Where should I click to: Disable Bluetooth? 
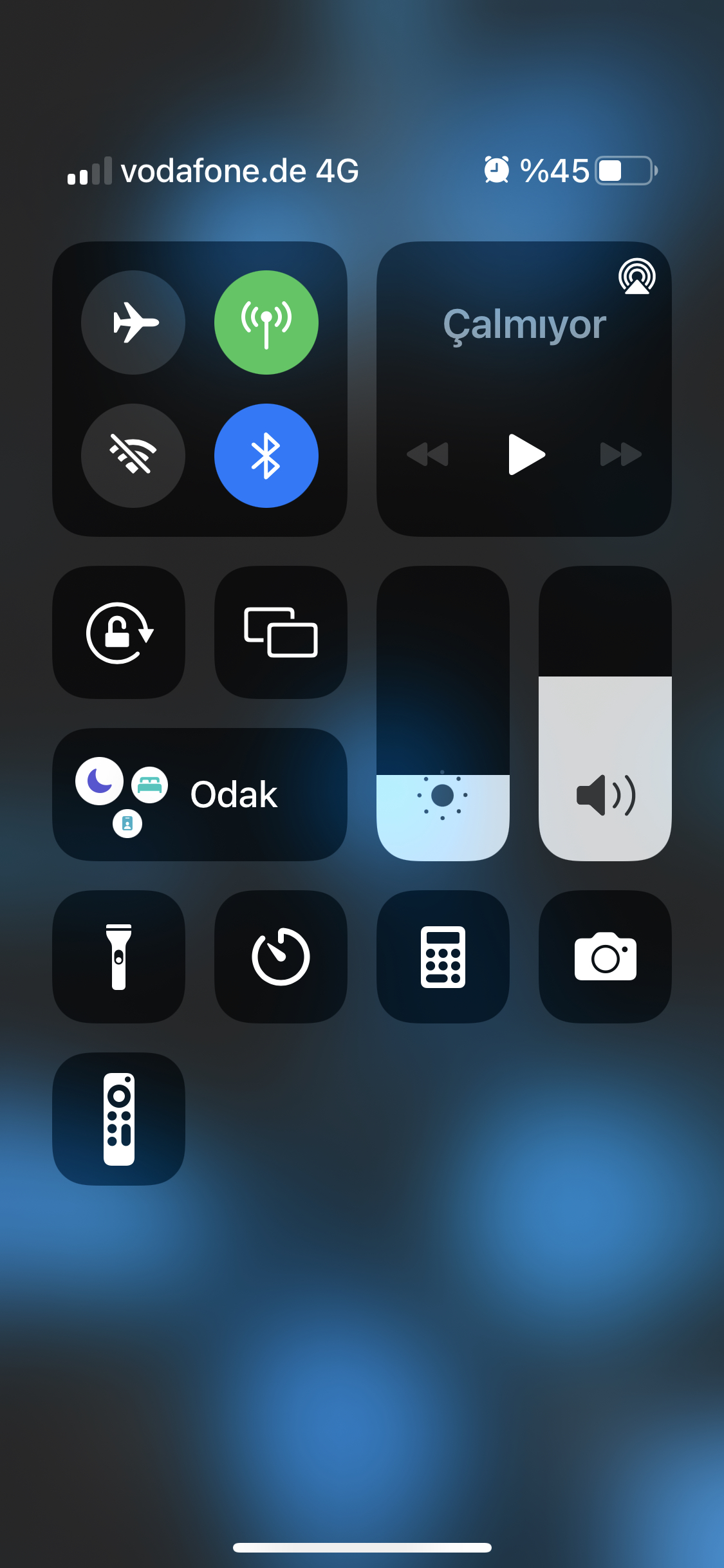pos(266,456)
